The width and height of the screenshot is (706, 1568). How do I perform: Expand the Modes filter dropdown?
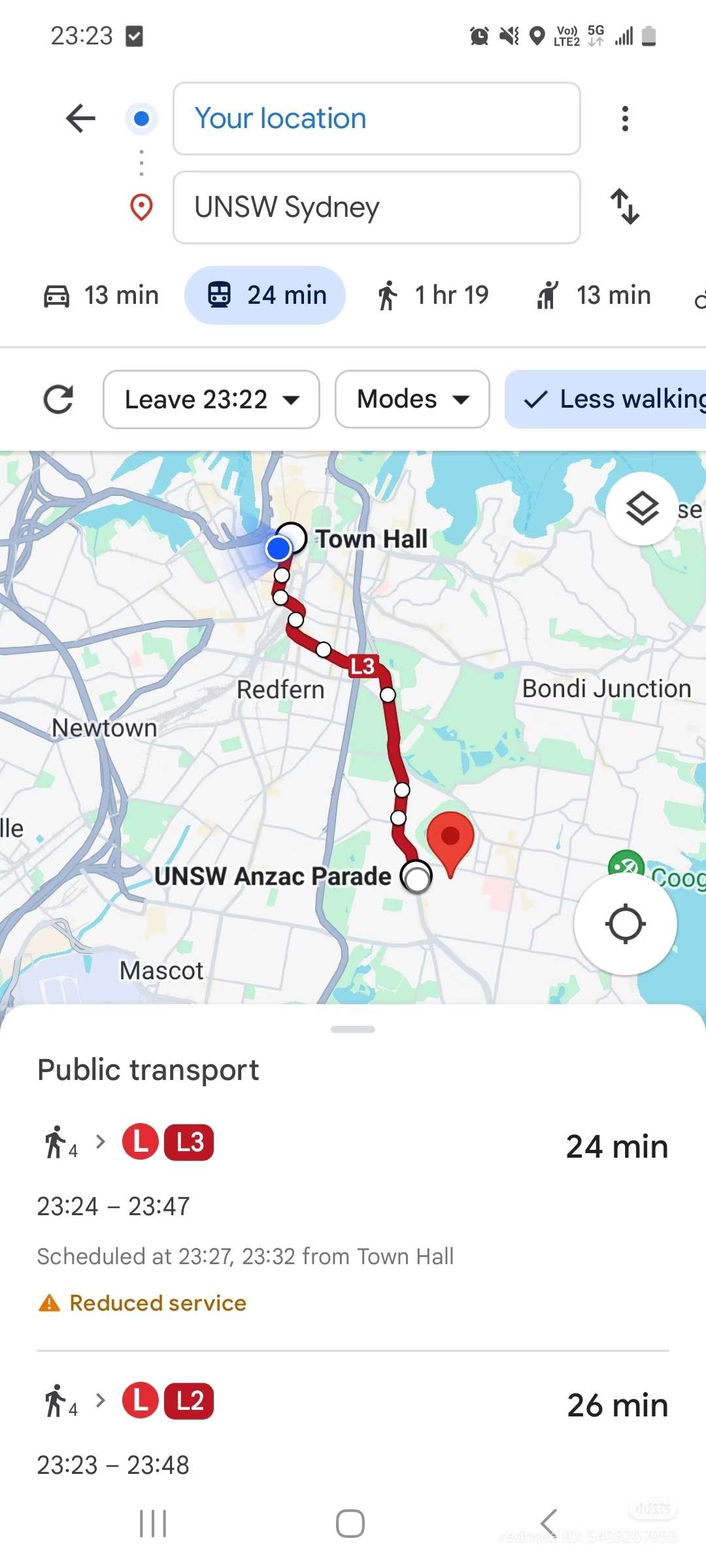[412, 399]
